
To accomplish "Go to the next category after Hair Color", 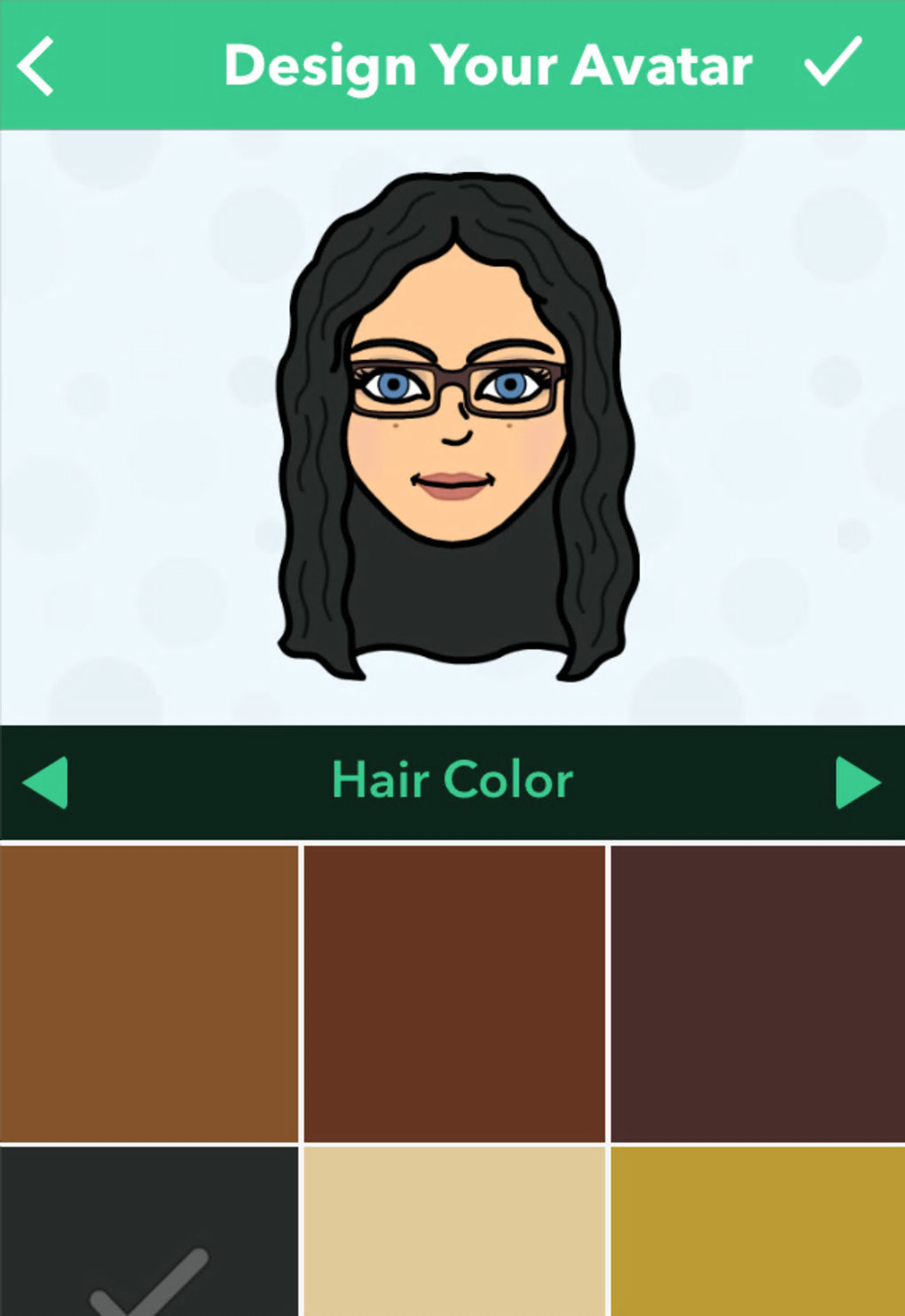I will [857, 782].
